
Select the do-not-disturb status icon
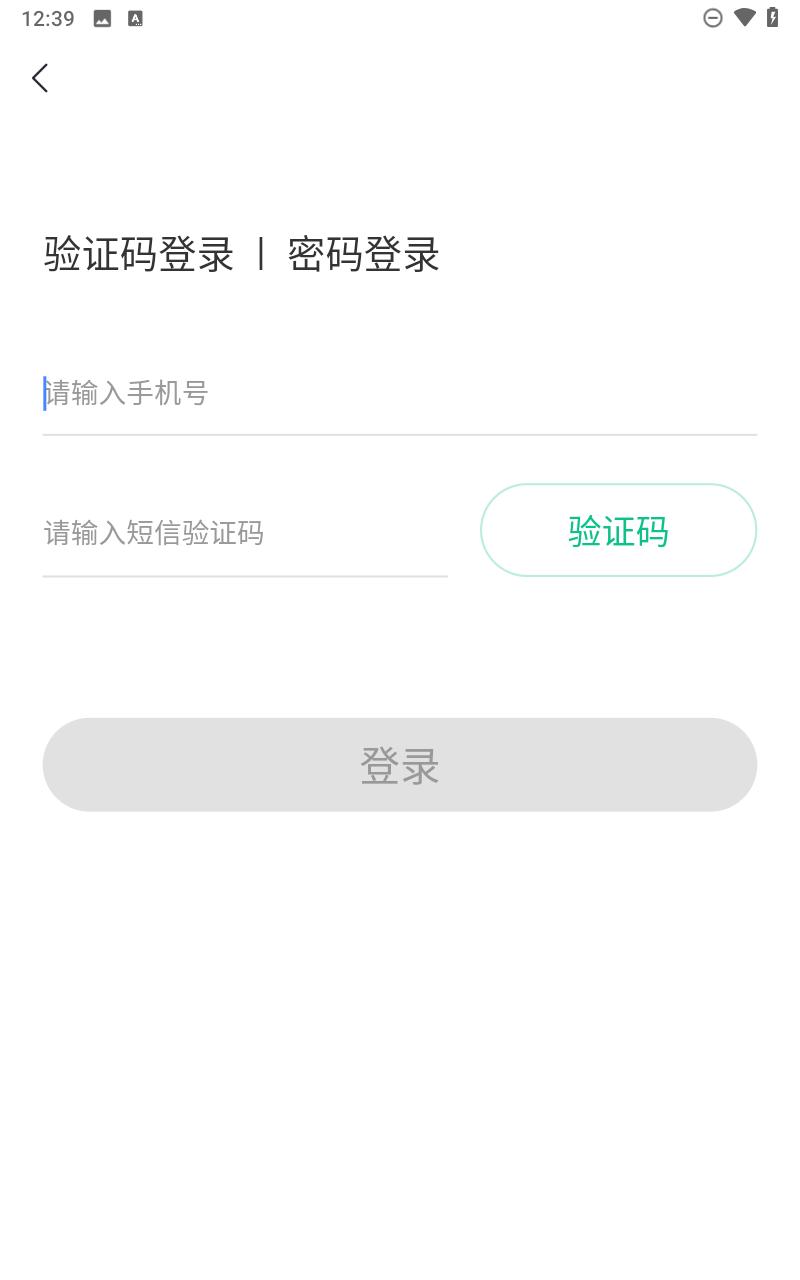tap(712, 17)
